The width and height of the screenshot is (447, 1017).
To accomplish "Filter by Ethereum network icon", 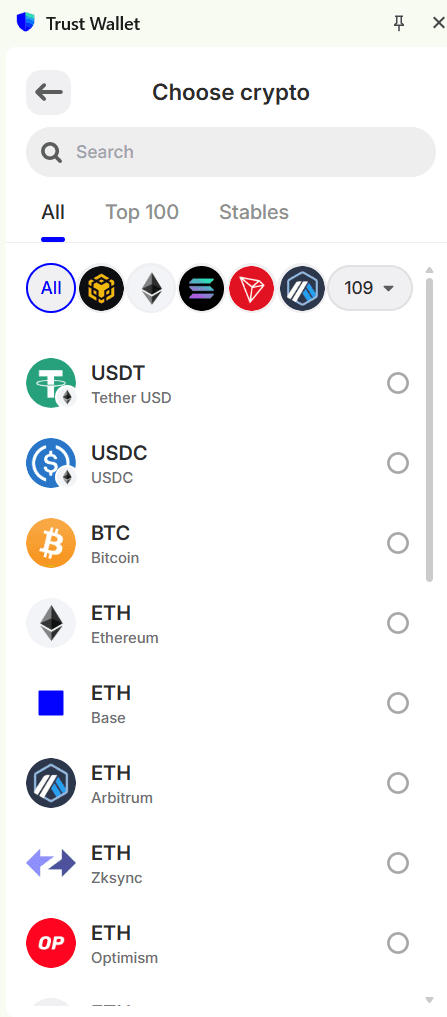I will [151, 288].
